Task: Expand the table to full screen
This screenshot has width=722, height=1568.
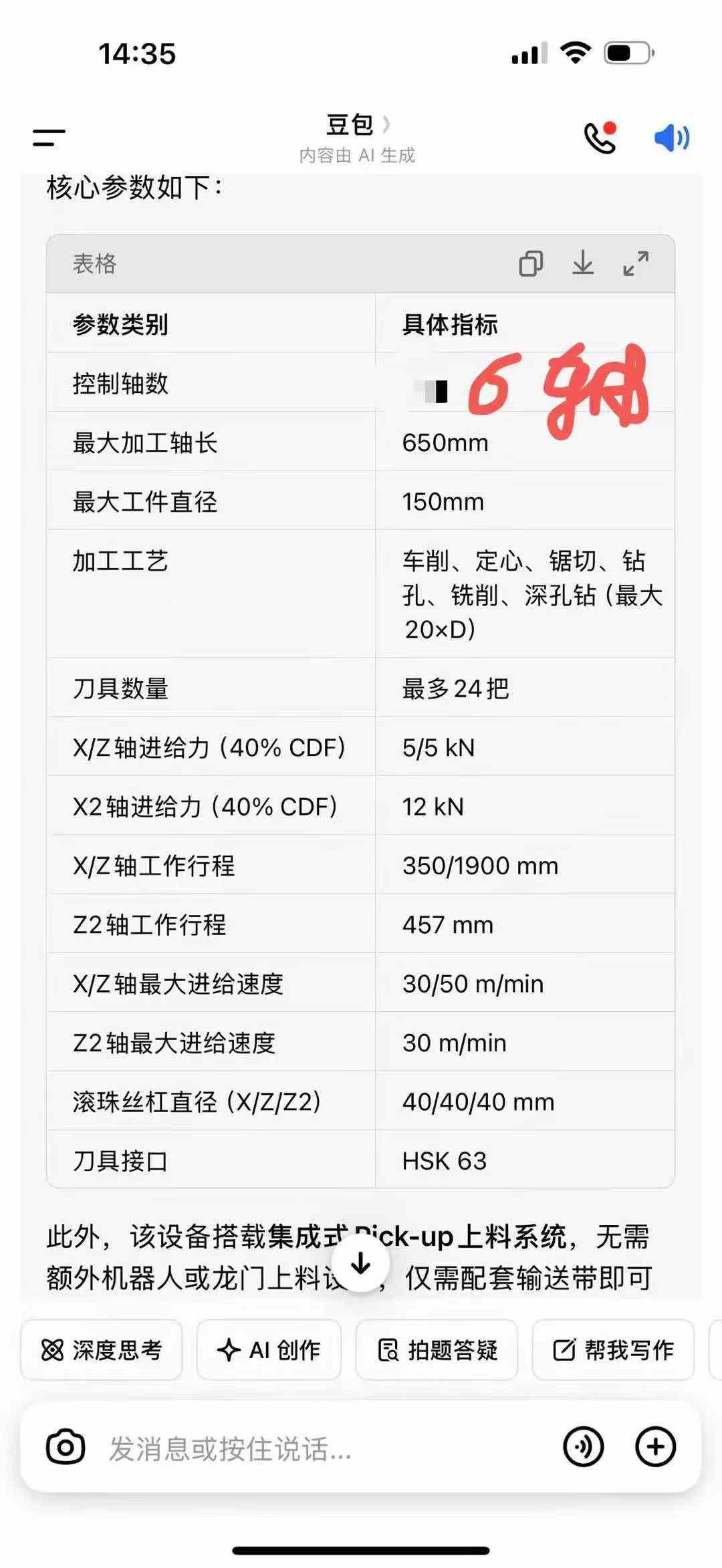Action: [636, 263]
